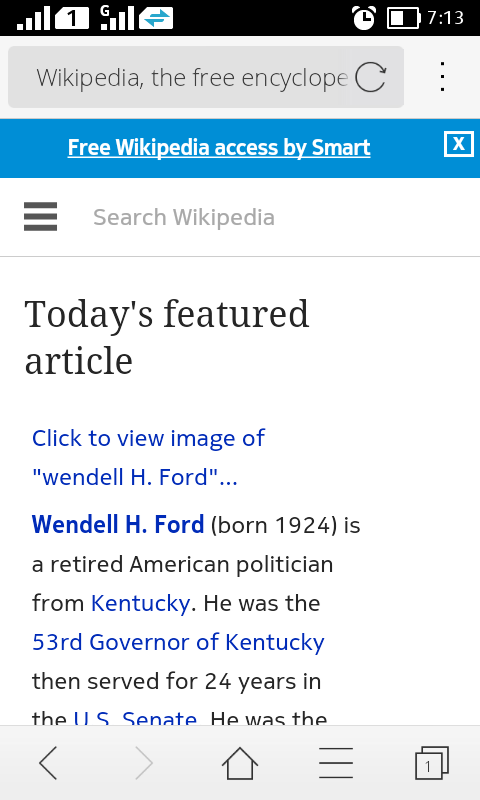This screenshot has height=800, width=480.
Task: Click to view image of wendell H. Ford
Action: 148,458
